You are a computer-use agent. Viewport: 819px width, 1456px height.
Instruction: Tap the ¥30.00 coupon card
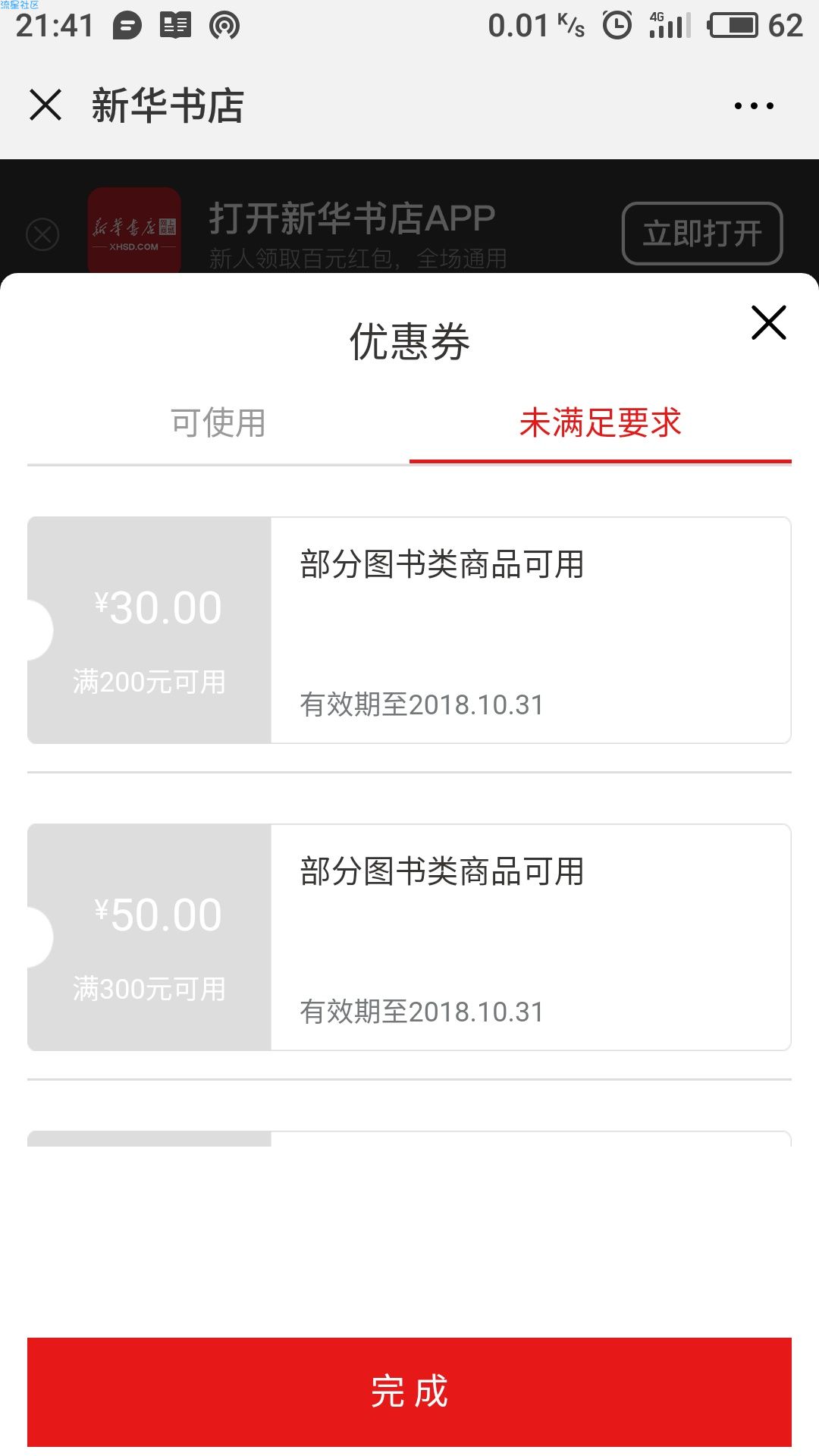click(409, 630)
